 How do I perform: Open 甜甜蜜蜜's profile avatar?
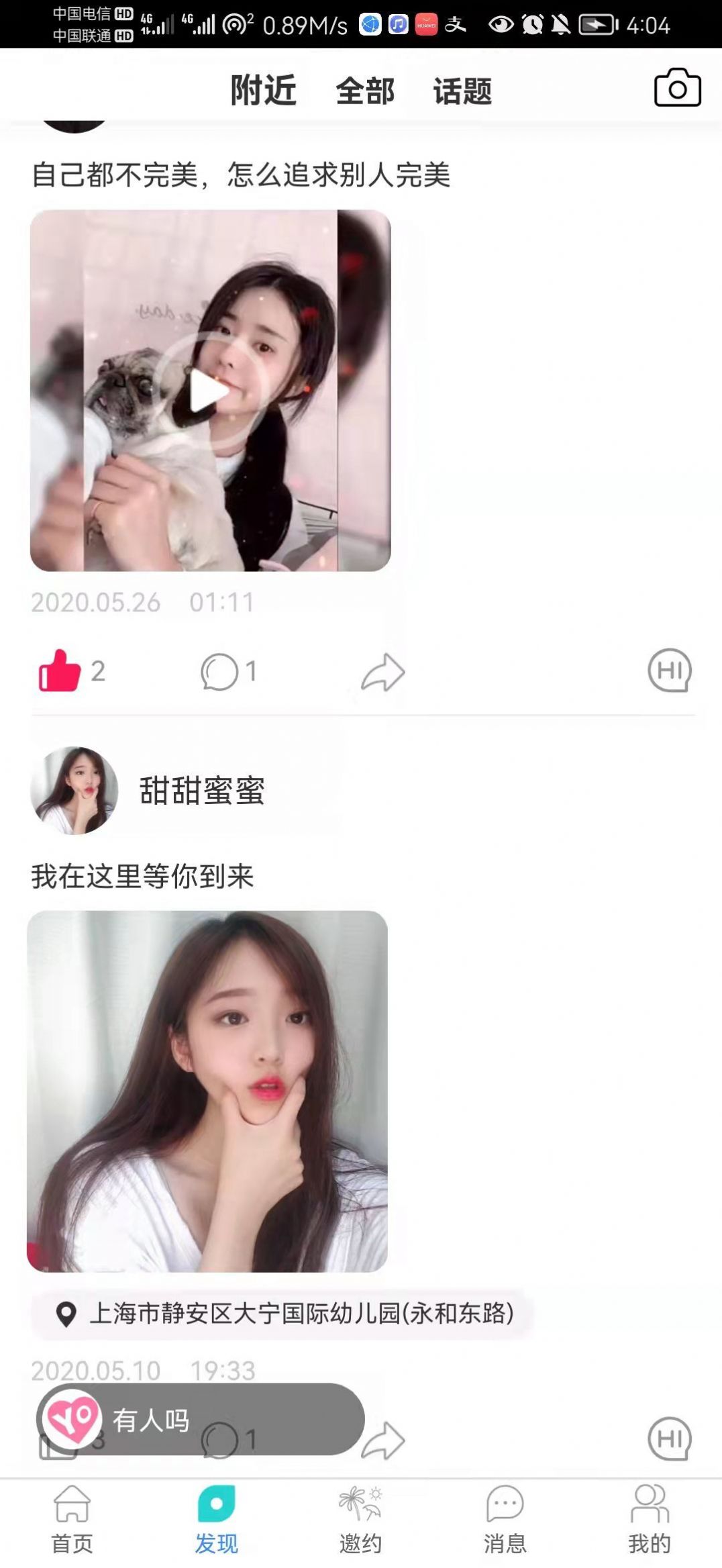[74, 791]
